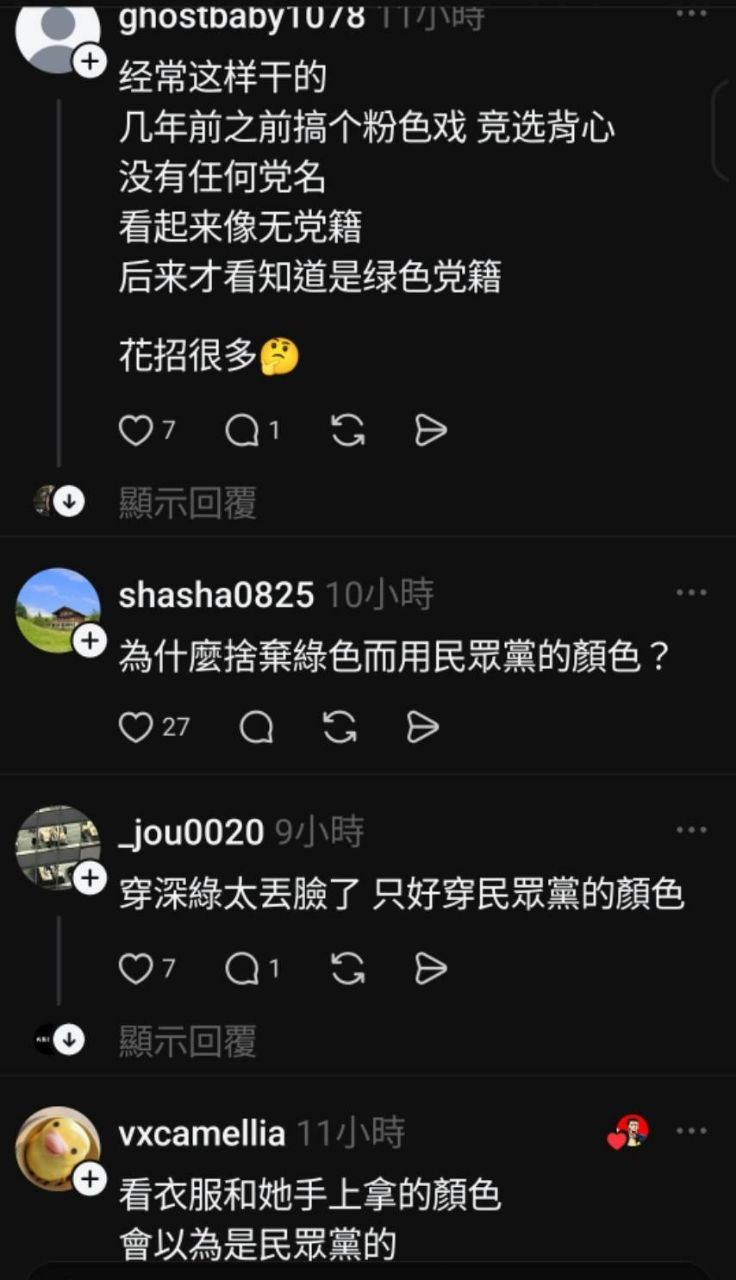Reply to ghostbaby1078's comment

(241, 431)
